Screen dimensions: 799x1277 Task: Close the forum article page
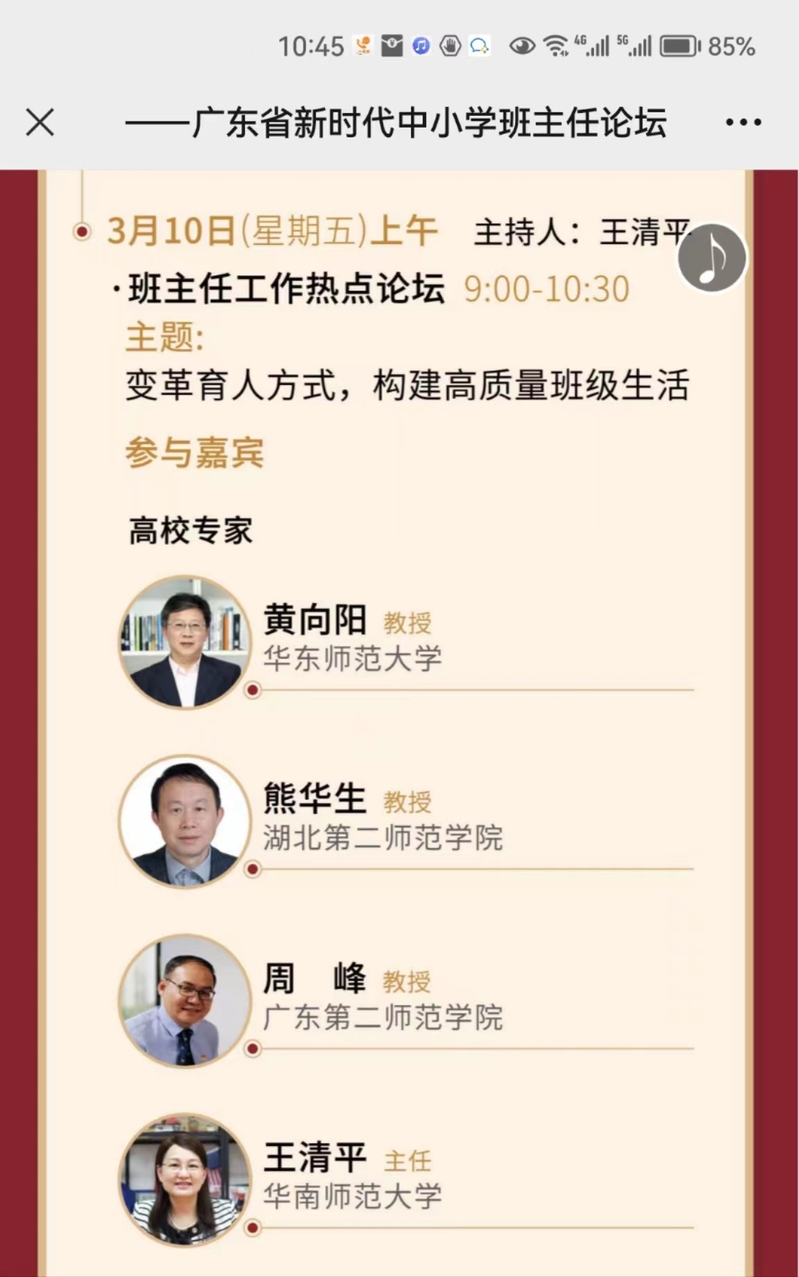pos(40,123)
